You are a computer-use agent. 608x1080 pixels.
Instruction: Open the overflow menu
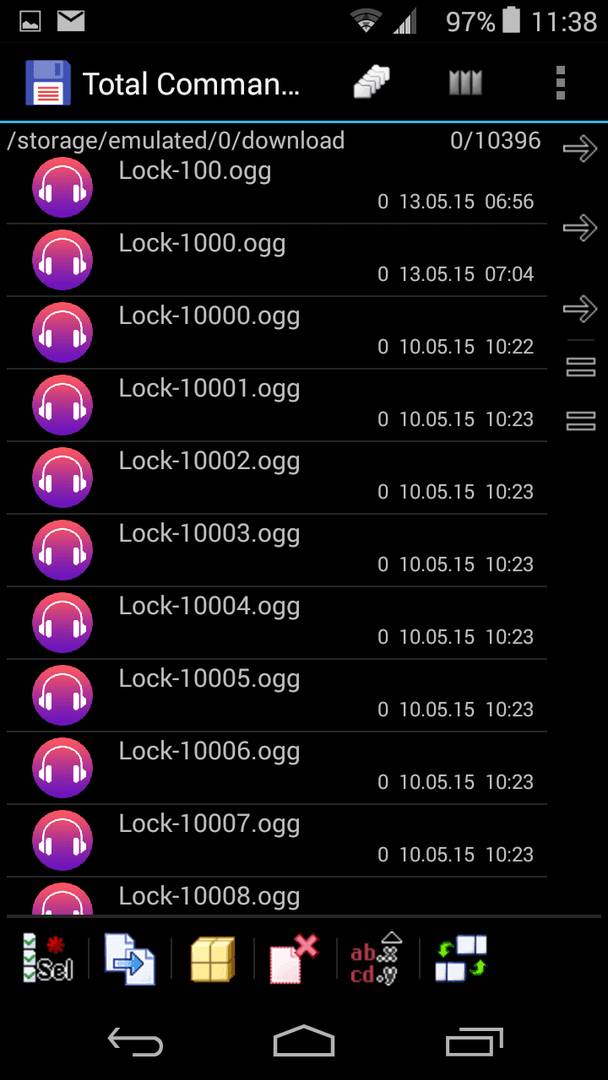(560, 83)
